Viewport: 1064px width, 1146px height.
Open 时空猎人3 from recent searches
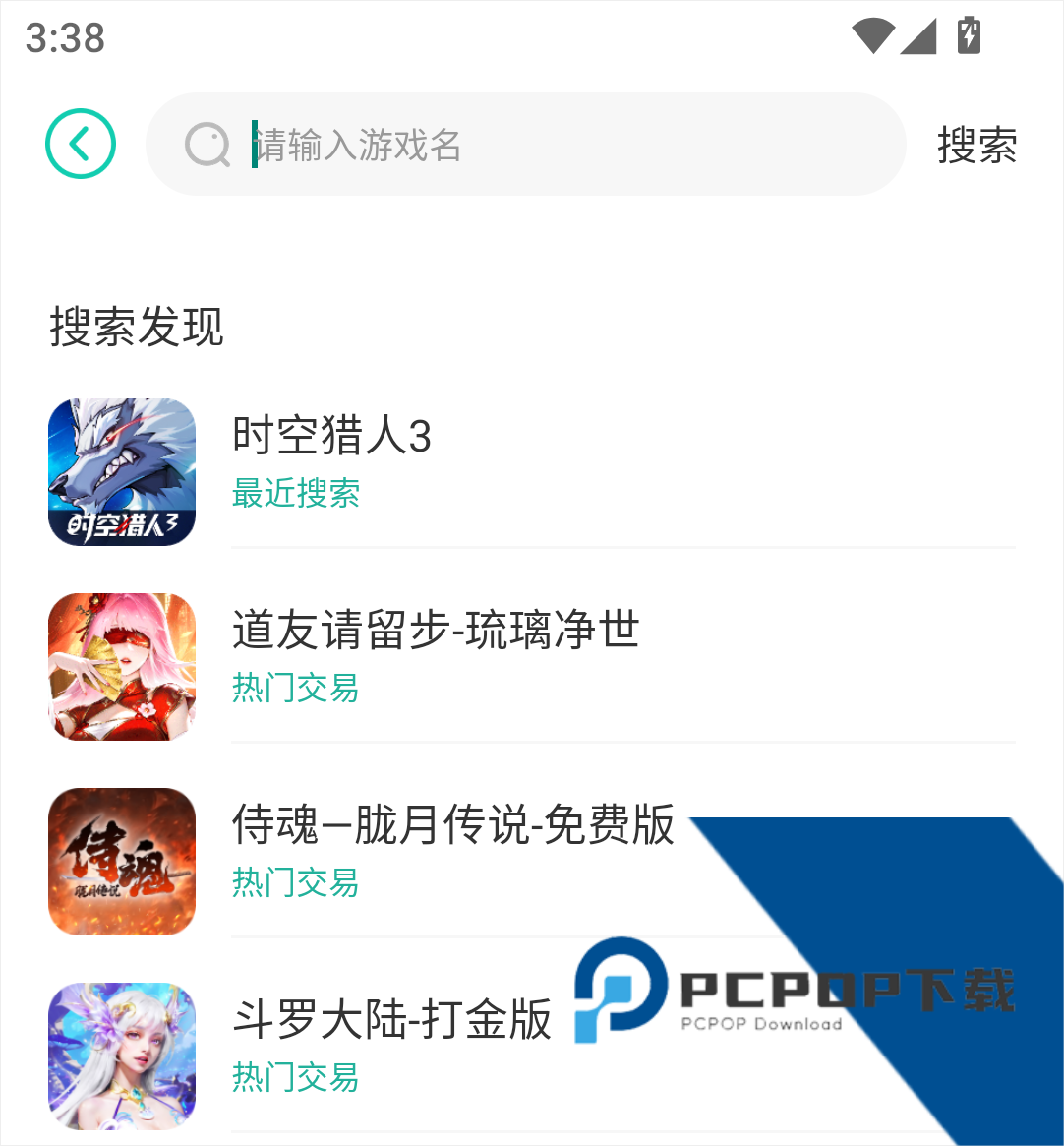pos(532,472)
